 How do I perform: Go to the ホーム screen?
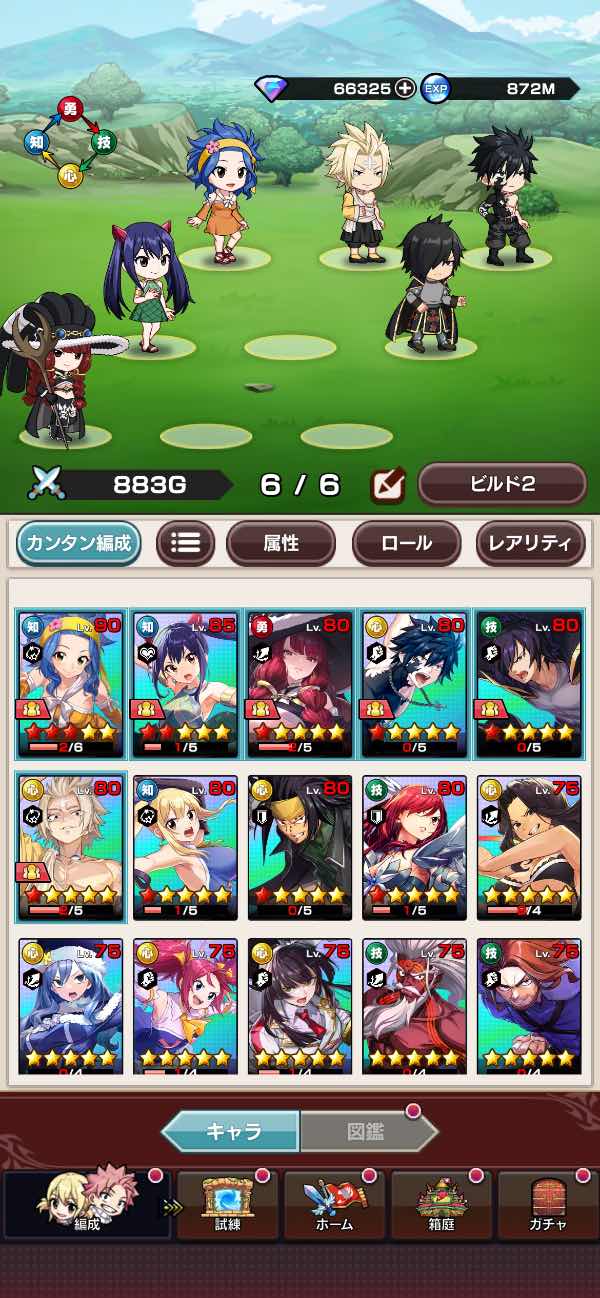(333, 1205)
